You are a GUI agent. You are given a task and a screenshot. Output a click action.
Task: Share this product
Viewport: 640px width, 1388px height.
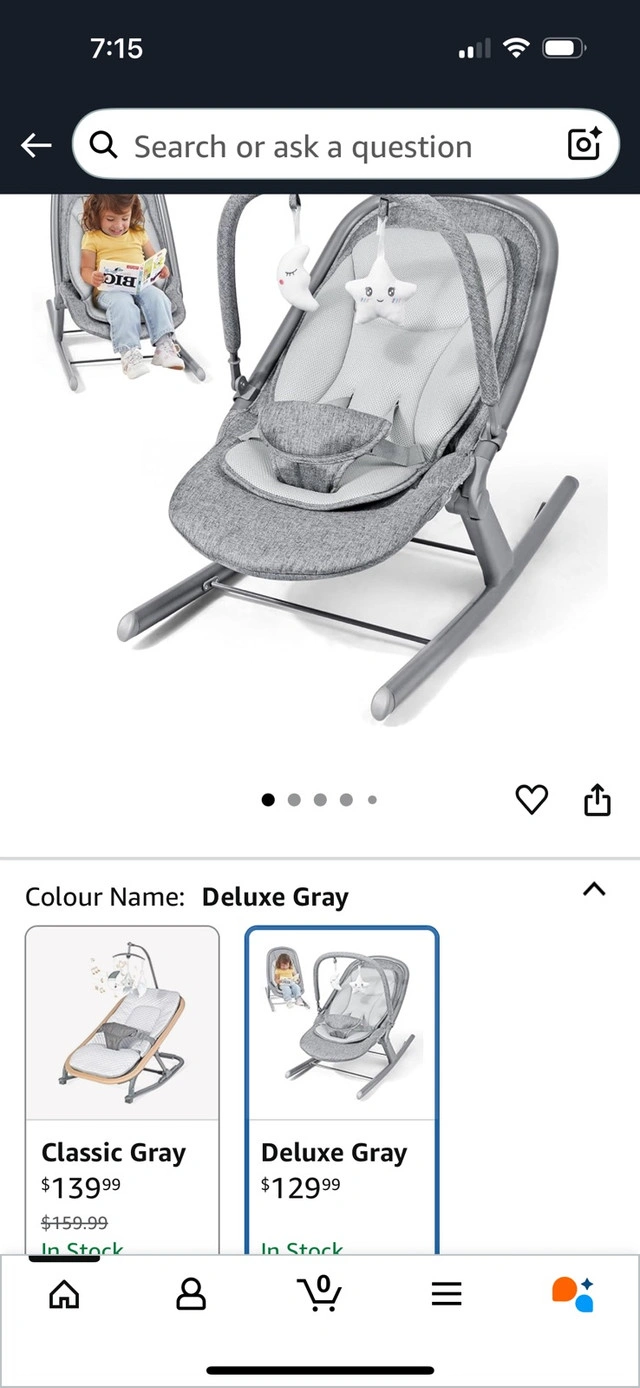597,799
